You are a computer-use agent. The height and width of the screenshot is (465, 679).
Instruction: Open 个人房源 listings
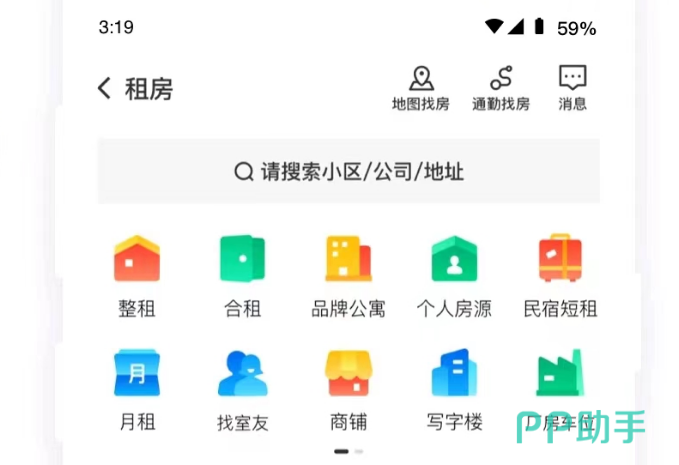pos(454,275)
